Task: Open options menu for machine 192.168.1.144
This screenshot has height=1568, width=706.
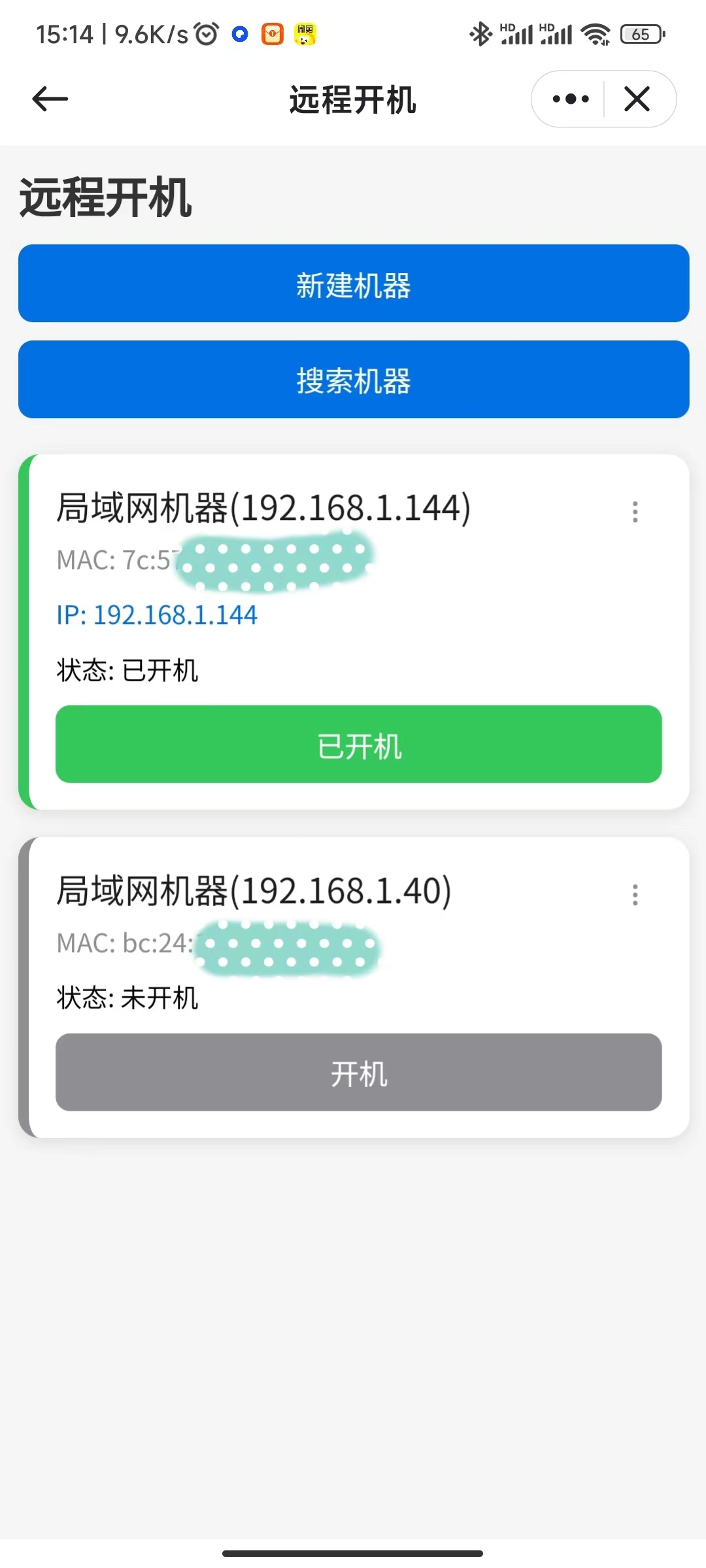Action: (635, 513)
